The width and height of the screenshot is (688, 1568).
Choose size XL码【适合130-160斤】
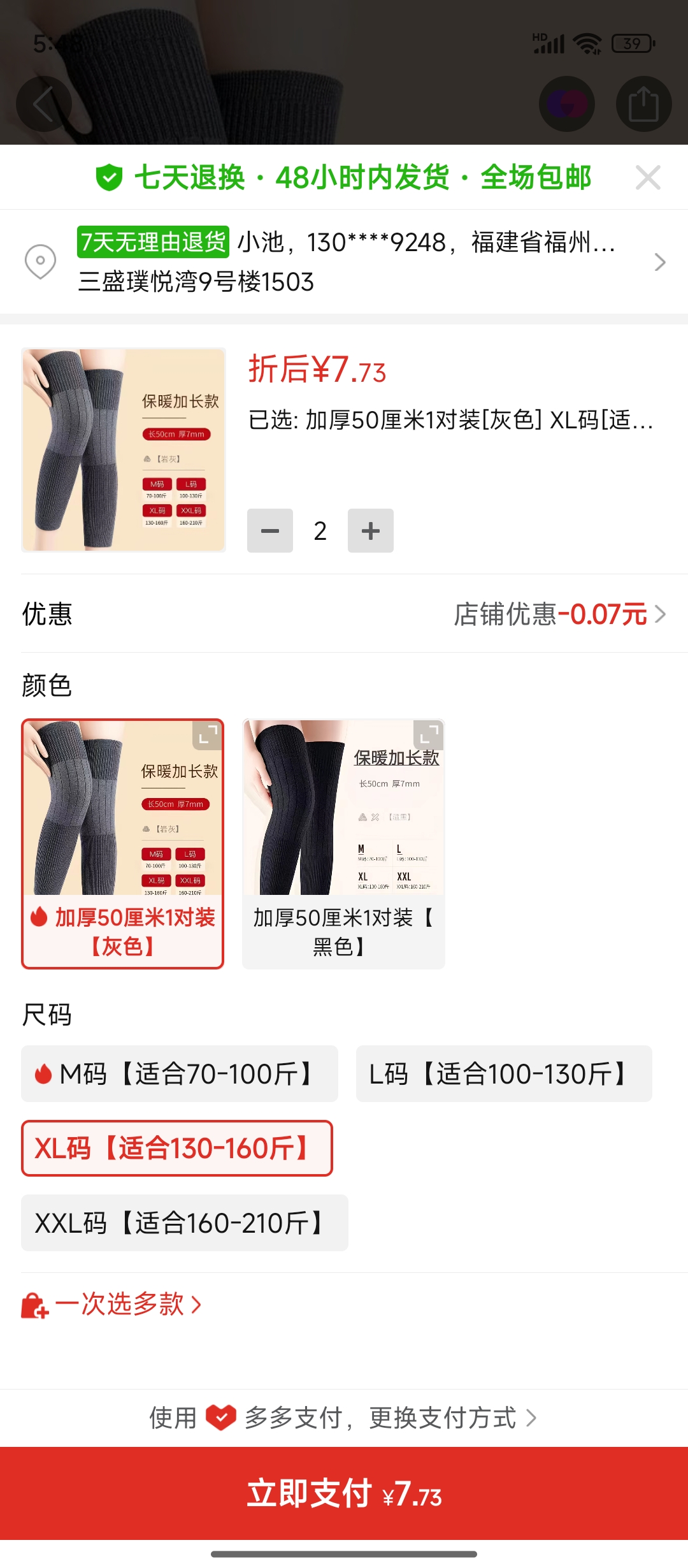click(x=177, y=1148)
